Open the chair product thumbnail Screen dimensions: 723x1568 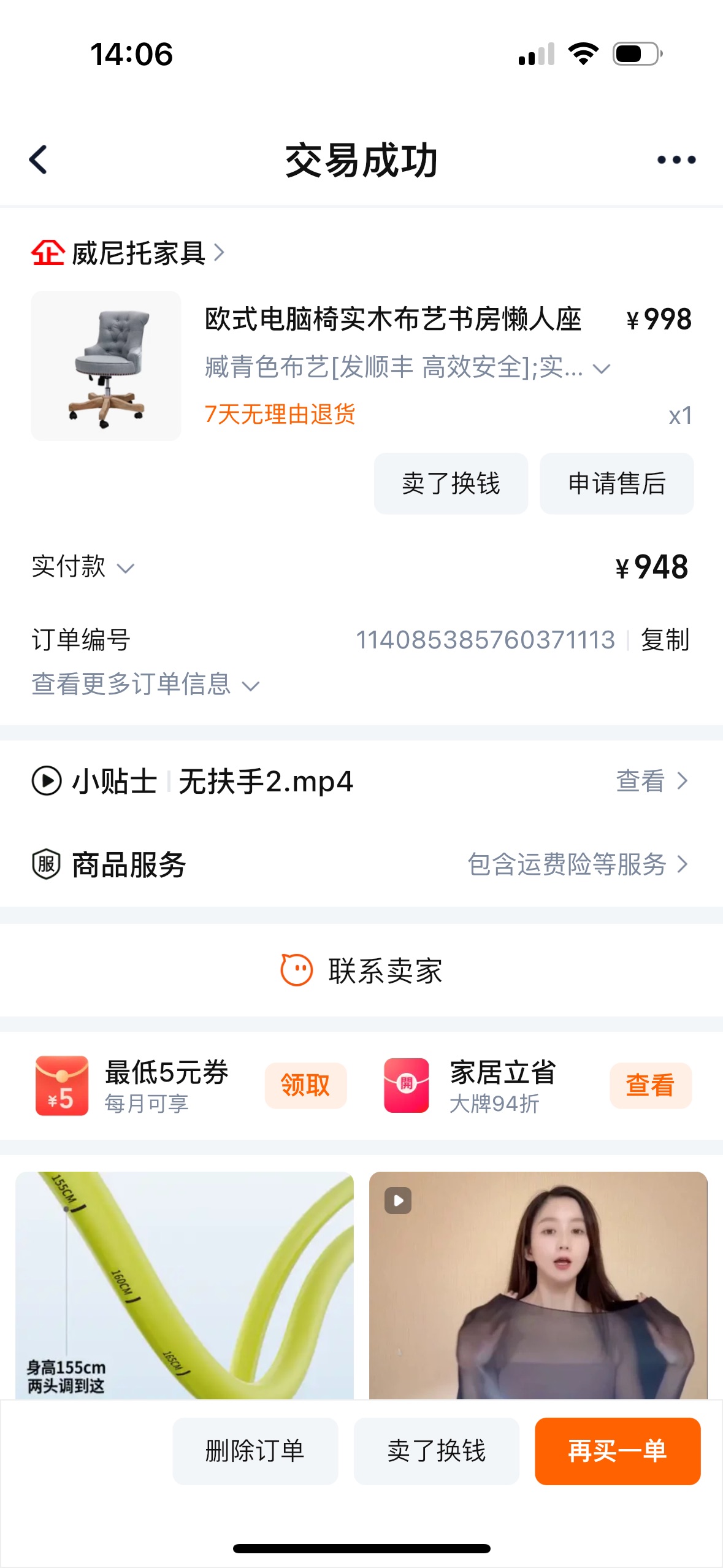(x=106, y=366)
